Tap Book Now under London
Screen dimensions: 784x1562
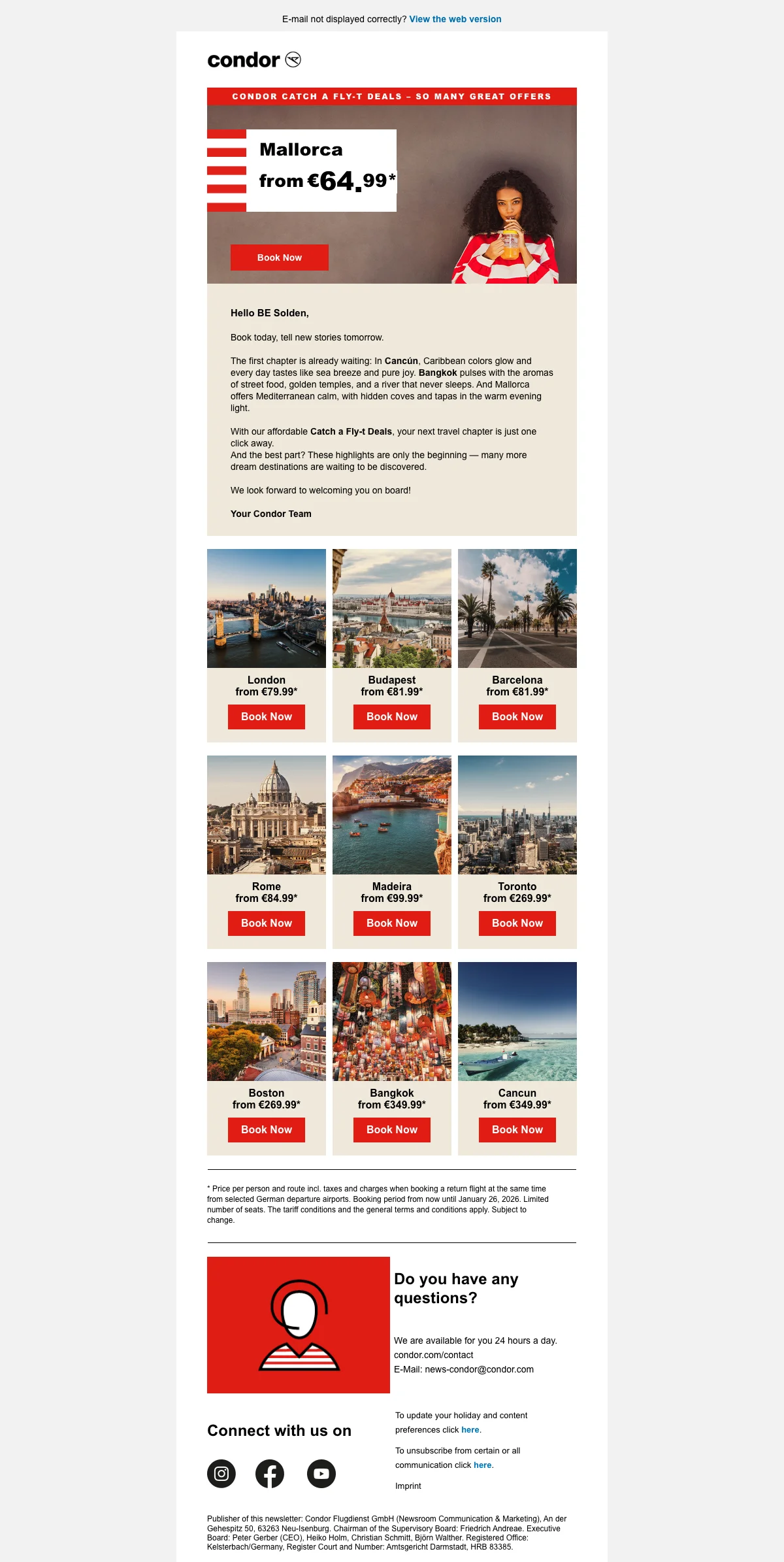(x=266, y=717)
